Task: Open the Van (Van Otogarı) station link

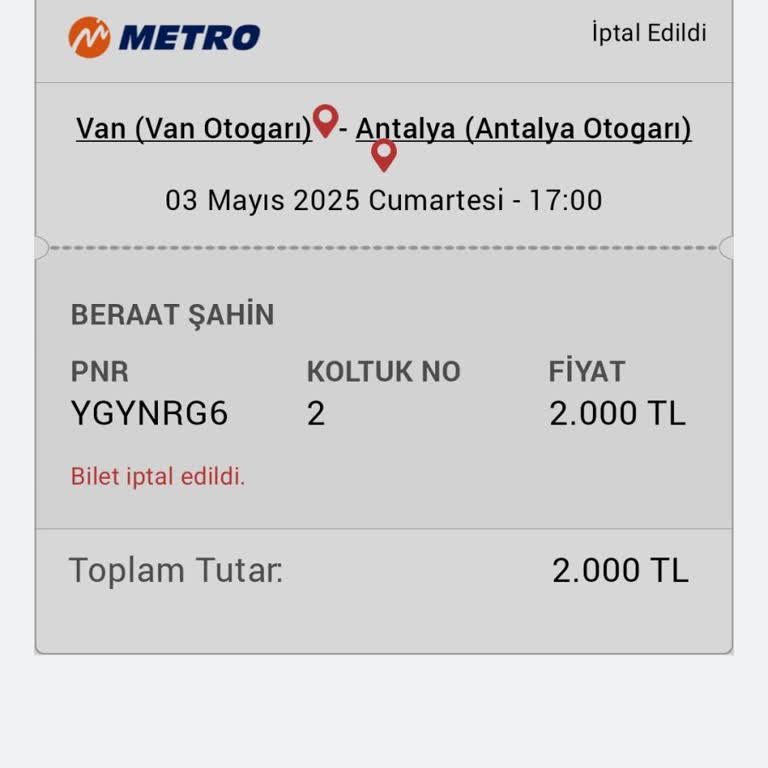Action: [194, 129]
